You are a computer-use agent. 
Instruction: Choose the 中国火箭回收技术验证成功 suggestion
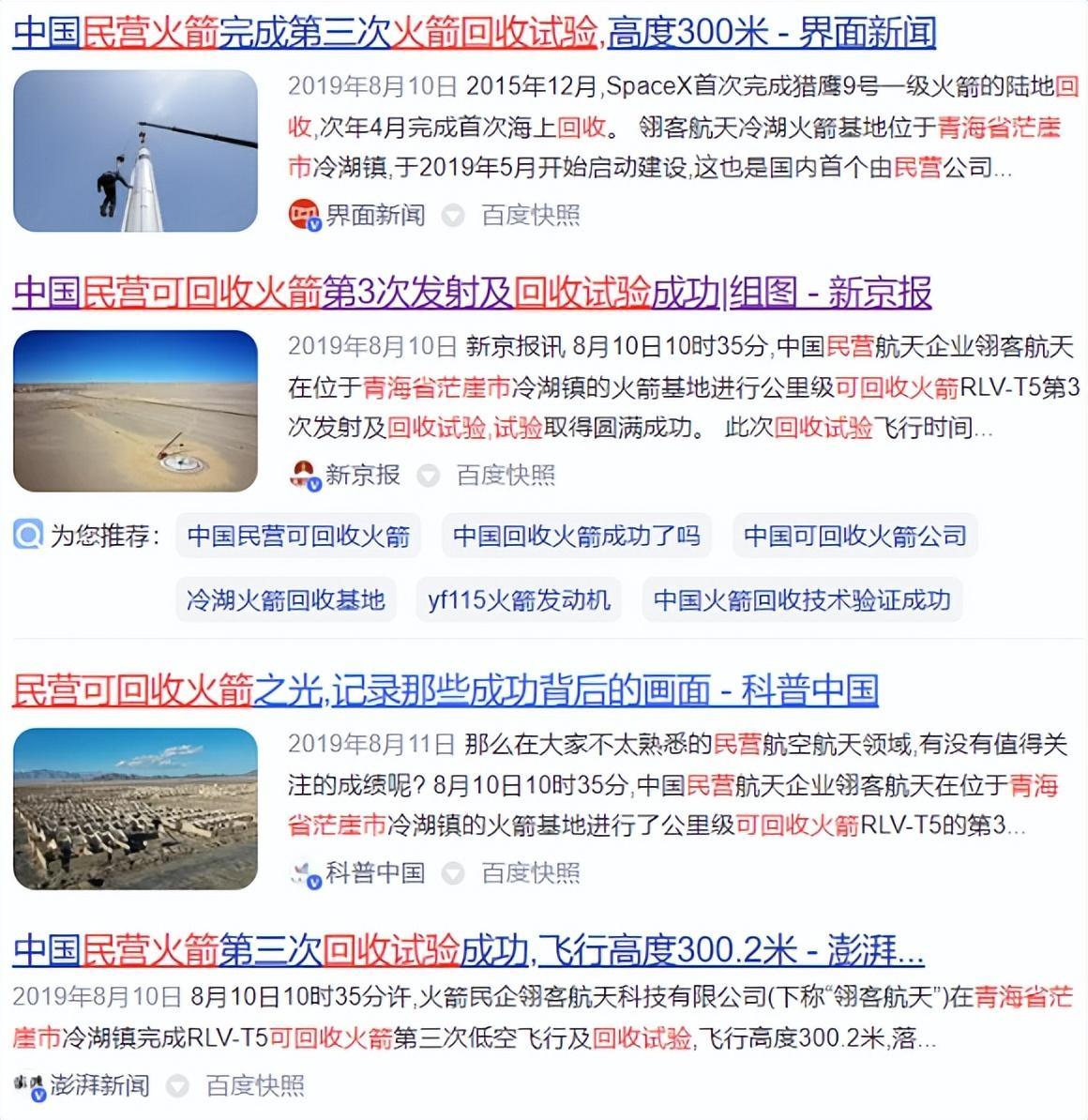click(x=802, y=599)
